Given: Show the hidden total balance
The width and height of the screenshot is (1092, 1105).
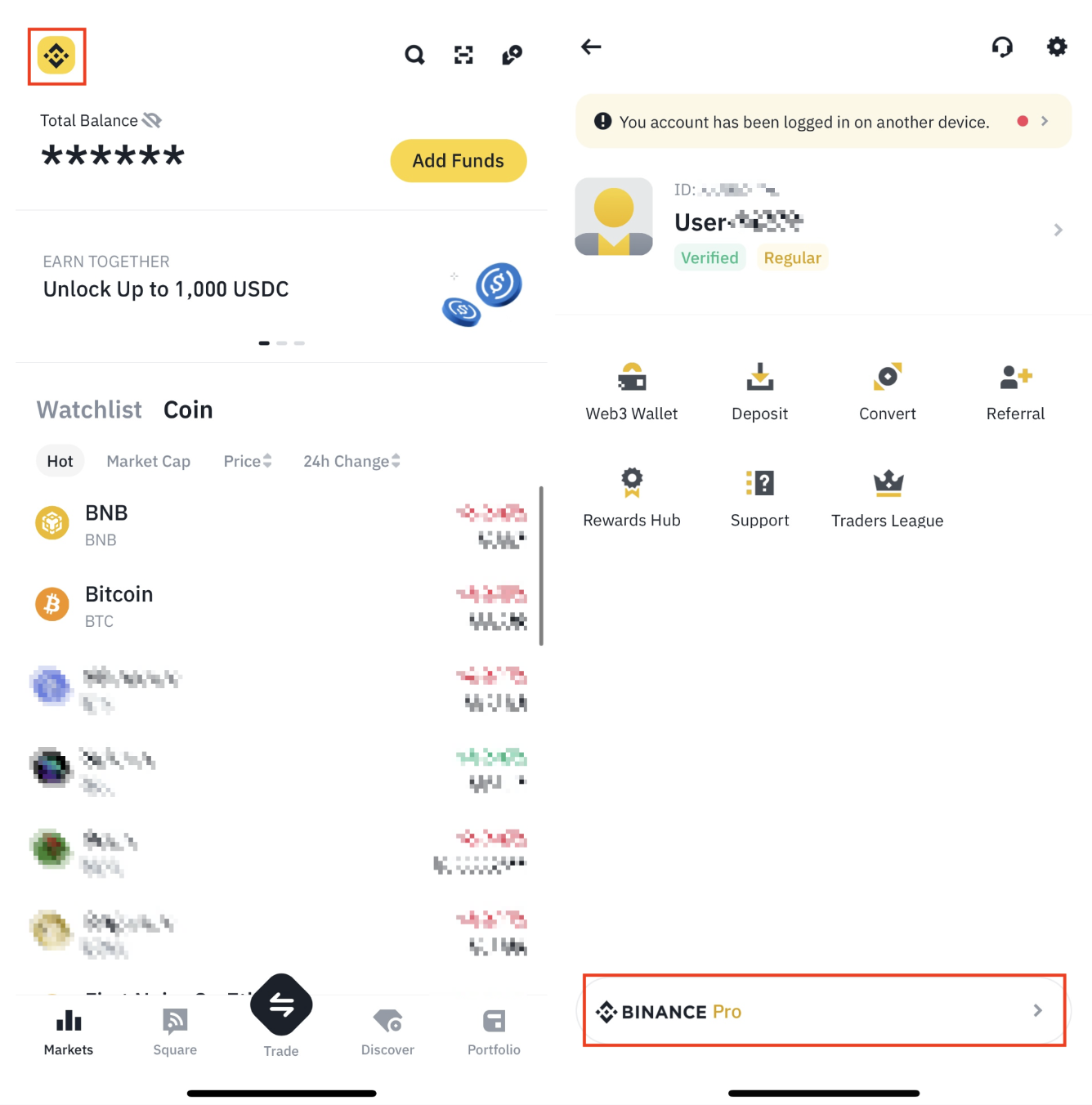Looking at the screenshot, I should tap(152, 121).
